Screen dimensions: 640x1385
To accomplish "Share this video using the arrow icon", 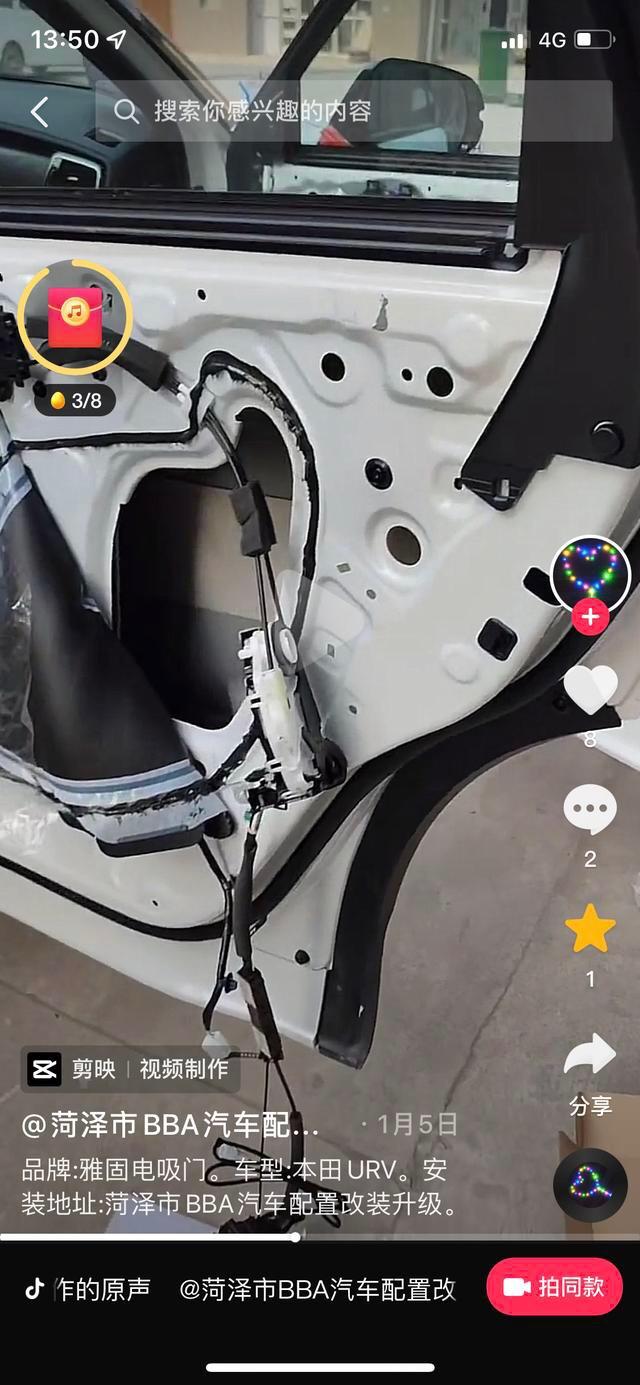I will tap(590, 1055).
